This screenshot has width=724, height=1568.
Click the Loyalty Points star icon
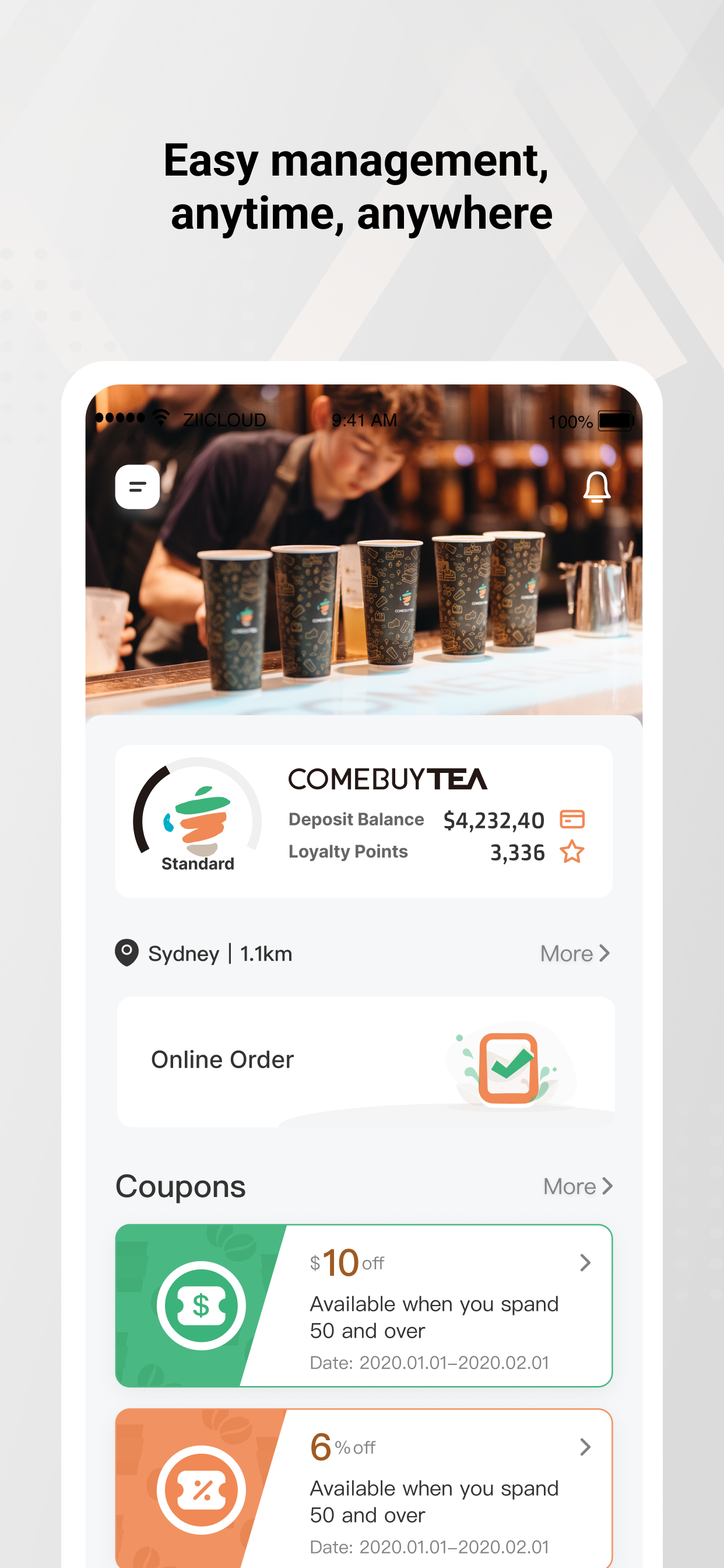click(x=572, y=852)
